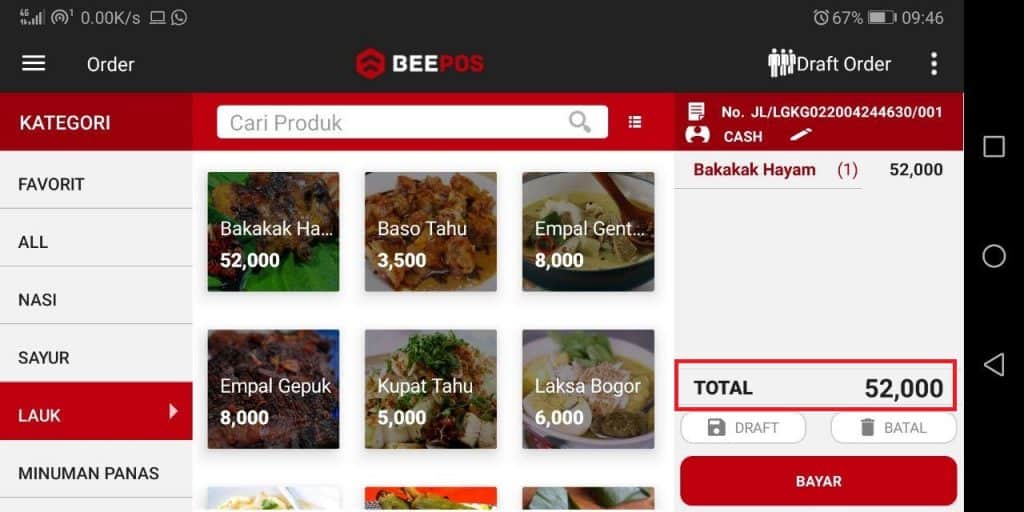
Task: Add Baso Tahu to the order
Action: tap(430, 232)
